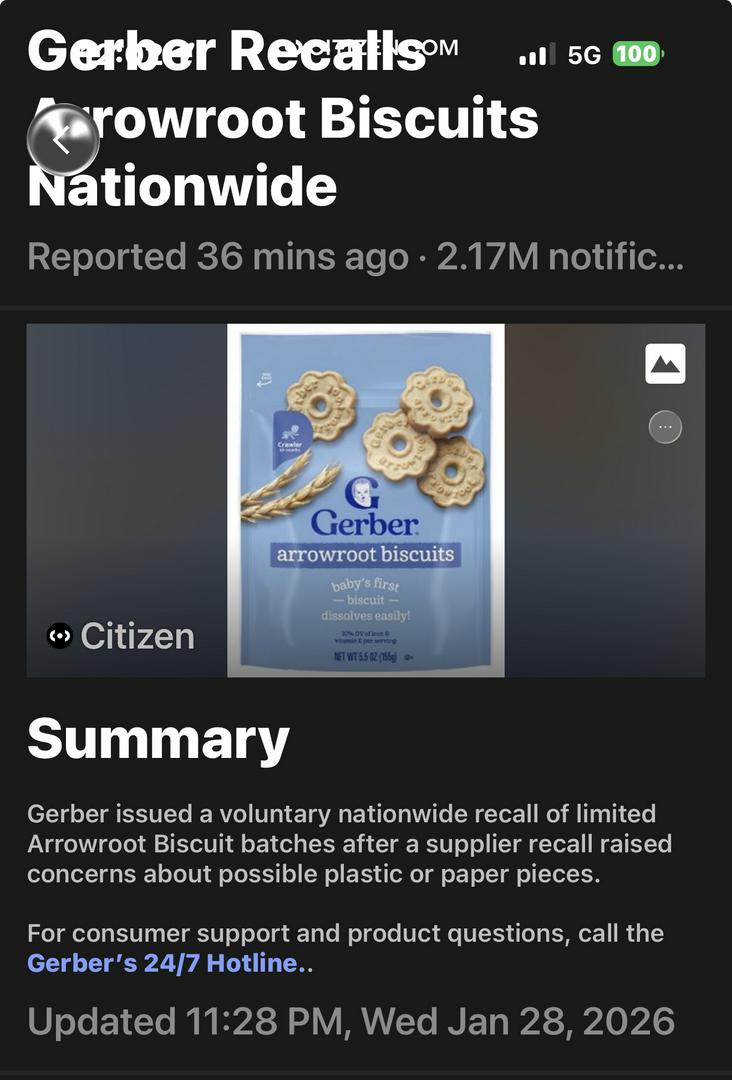Viewport: 732px width, 1080px height.
Task: Open the image gallery icon on the photo
Action: click(665, 364)
